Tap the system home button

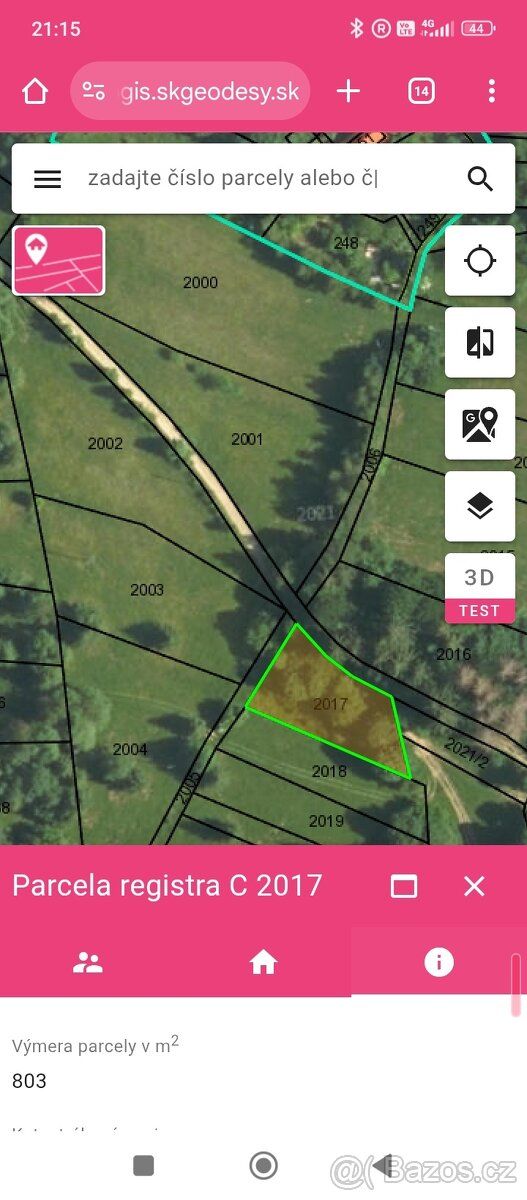click(264, 1165)
